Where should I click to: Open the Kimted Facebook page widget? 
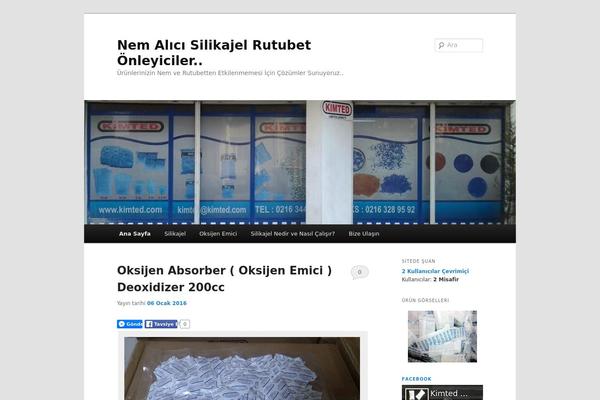[442, 393]
